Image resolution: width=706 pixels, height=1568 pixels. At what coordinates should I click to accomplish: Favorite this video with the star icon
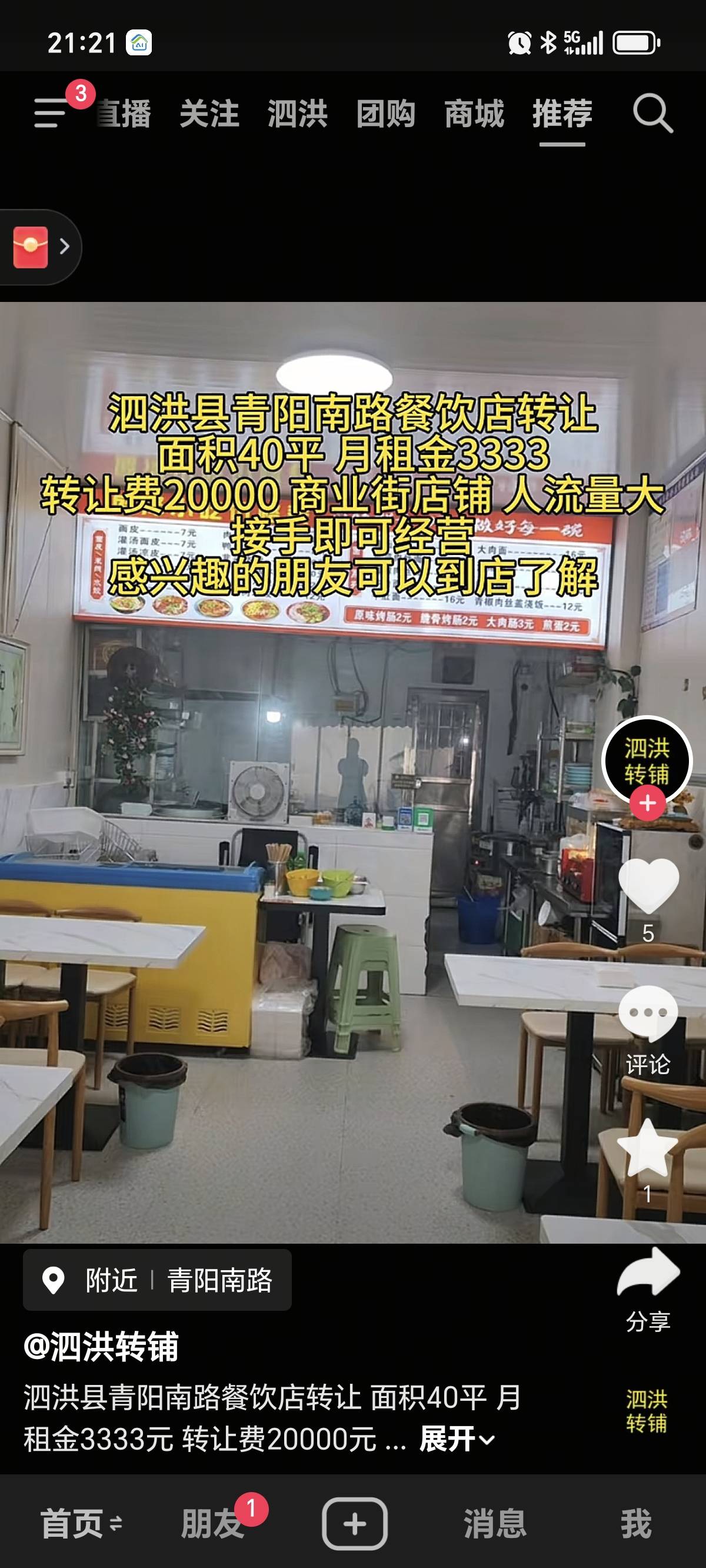648,1147
